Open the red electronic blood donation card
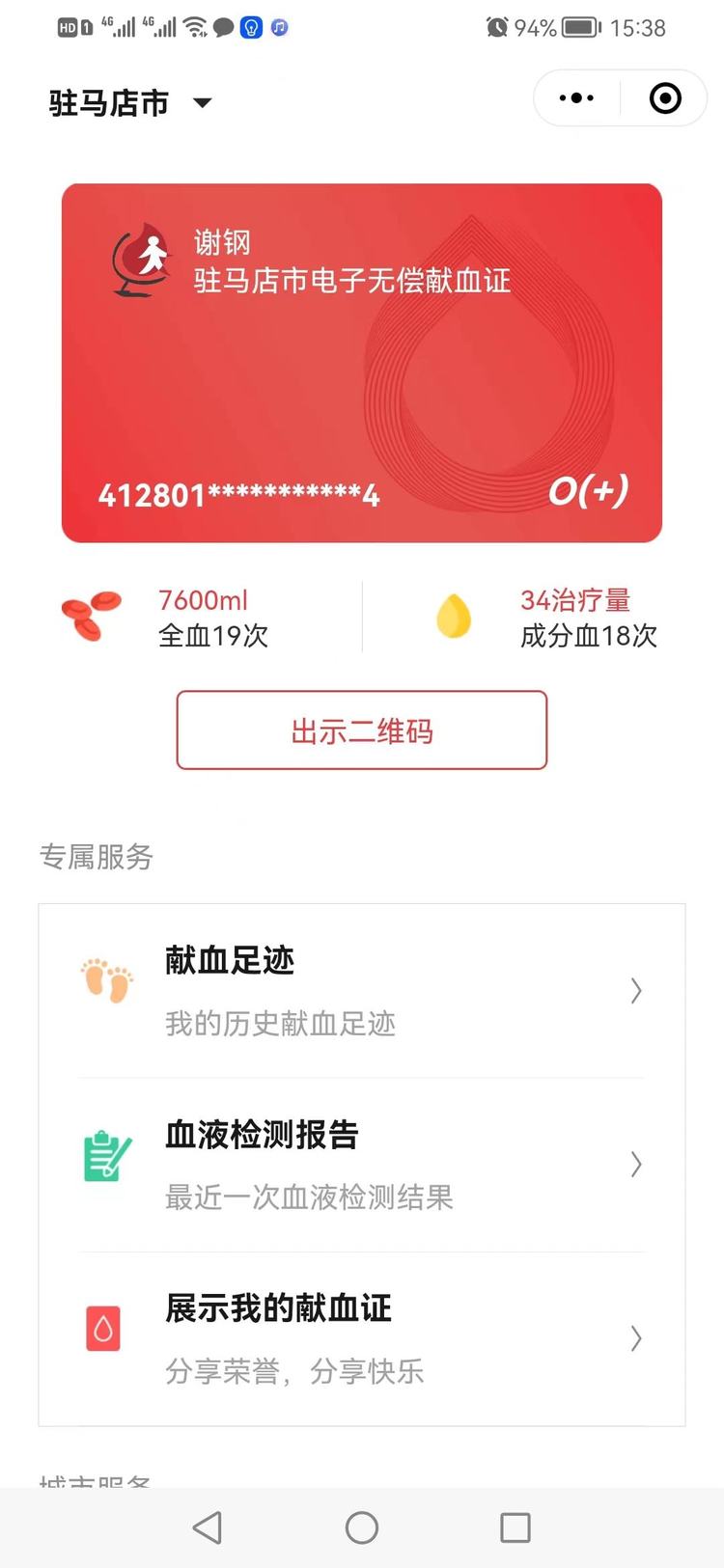Viewport: 724px width, 1568px height. point(362,363)
